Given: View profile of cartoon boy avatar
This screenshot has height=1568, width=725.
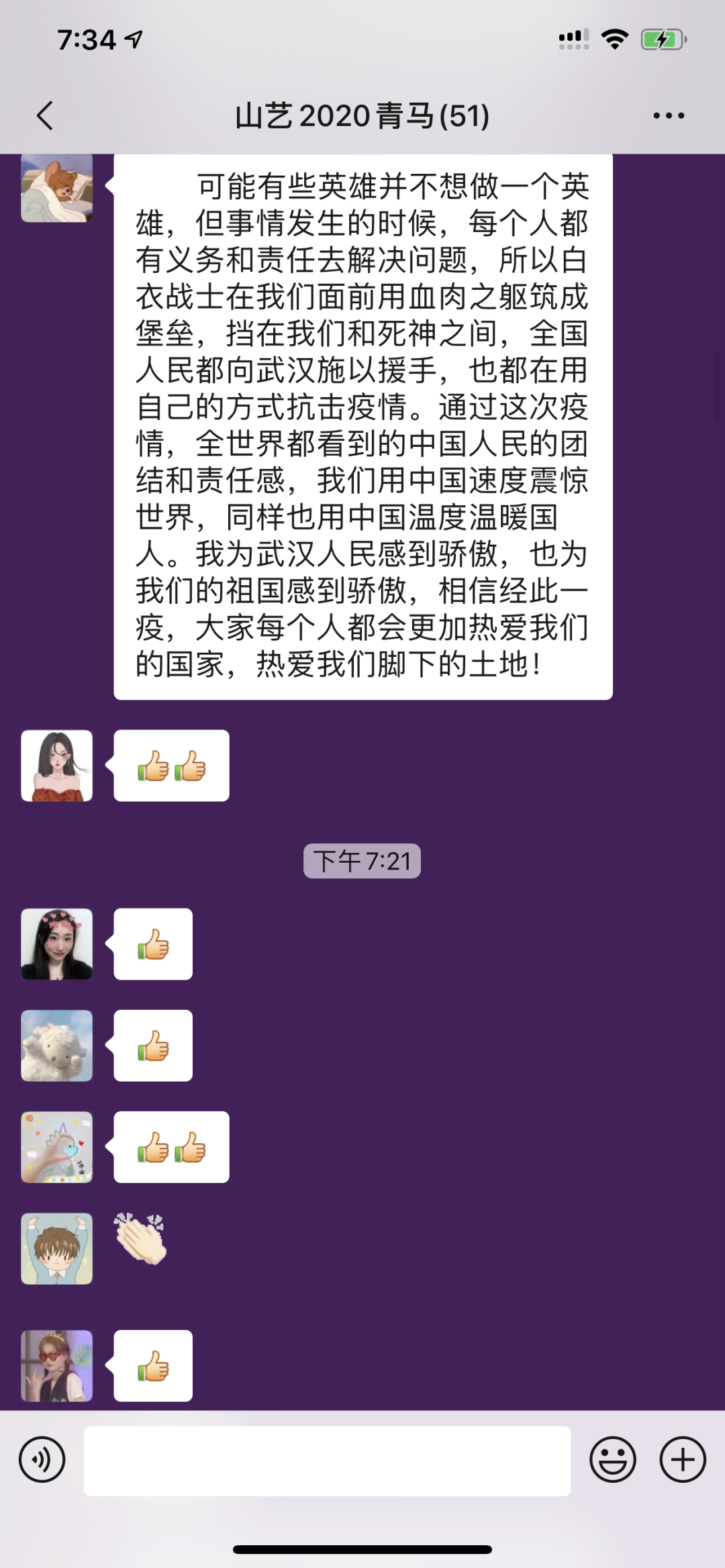Looking at the screenshot, I should coord(57,1249).
